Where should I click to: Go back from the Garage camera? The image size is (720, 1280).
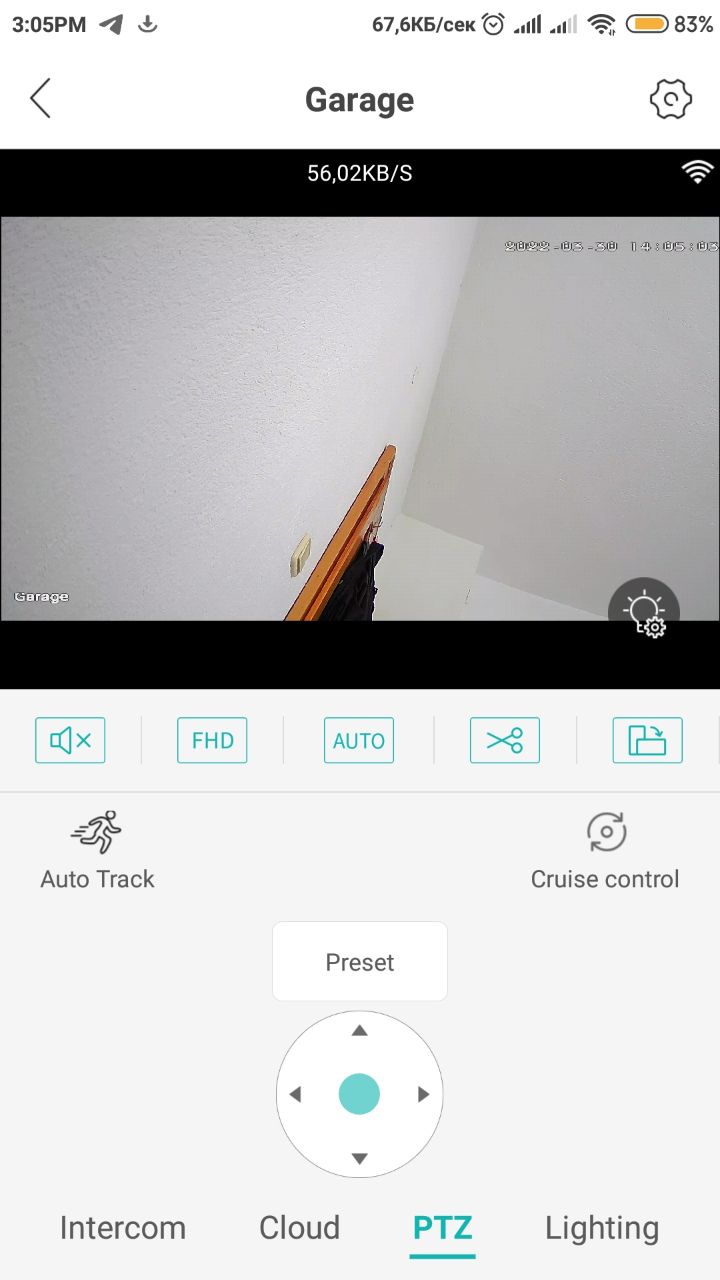tap(40, 99)
